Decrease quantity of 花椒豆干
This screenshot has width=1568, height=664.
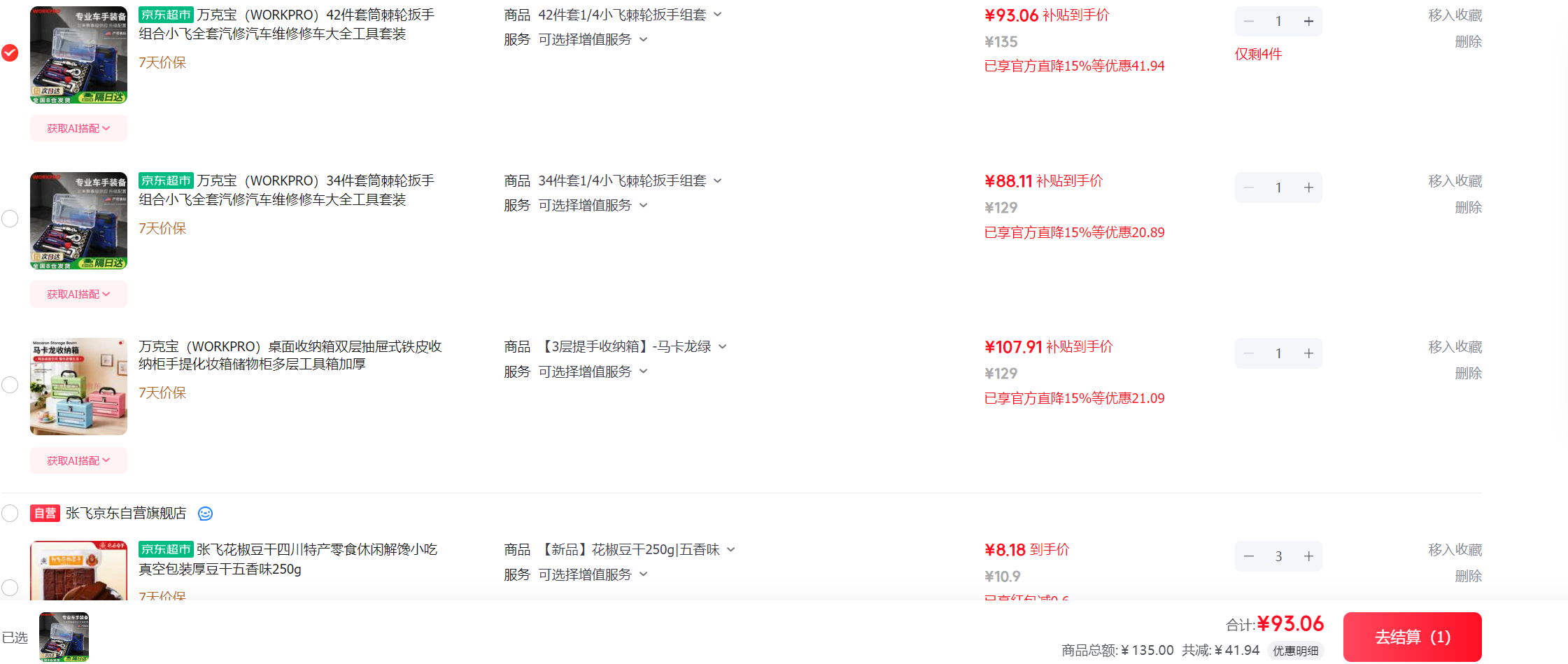click(1249, 556)
